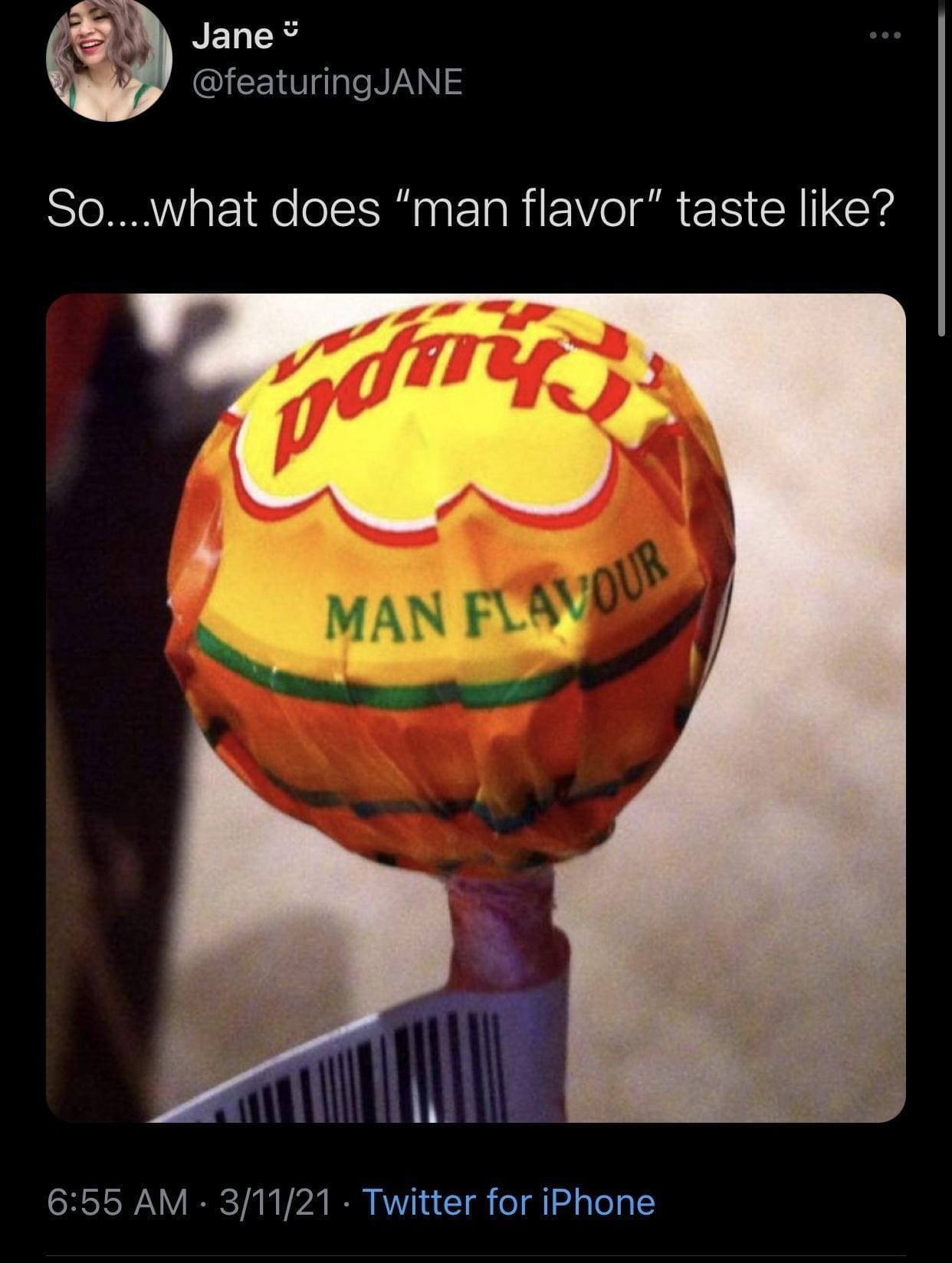The image size is (952, 1263).
Task: Open the tweet overflow menu
Action: (885, 36)
